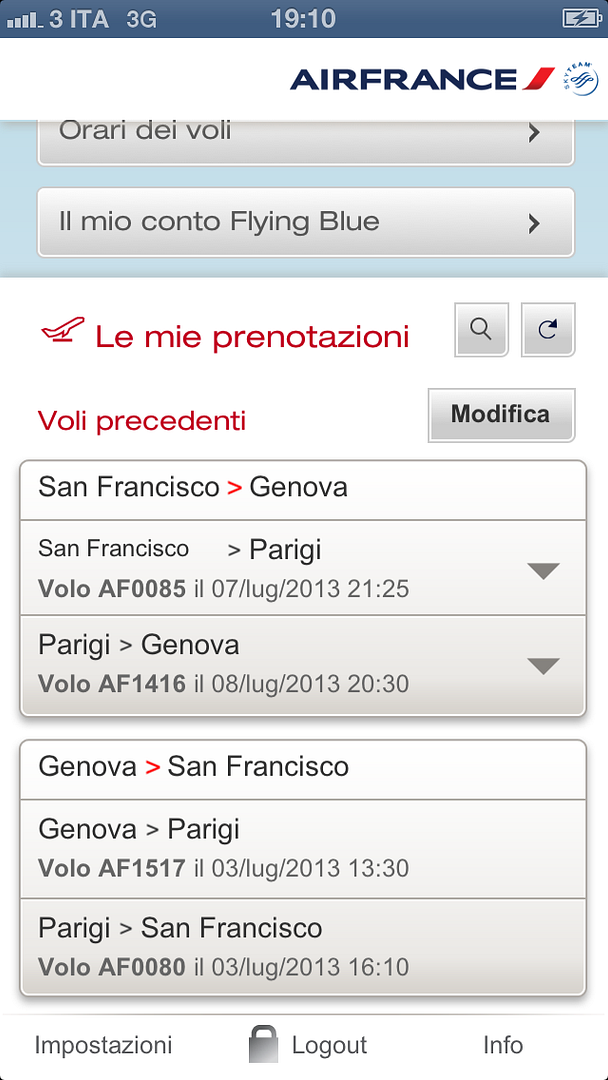
Task: Open the Info section
Action: tap(503, 1045)
